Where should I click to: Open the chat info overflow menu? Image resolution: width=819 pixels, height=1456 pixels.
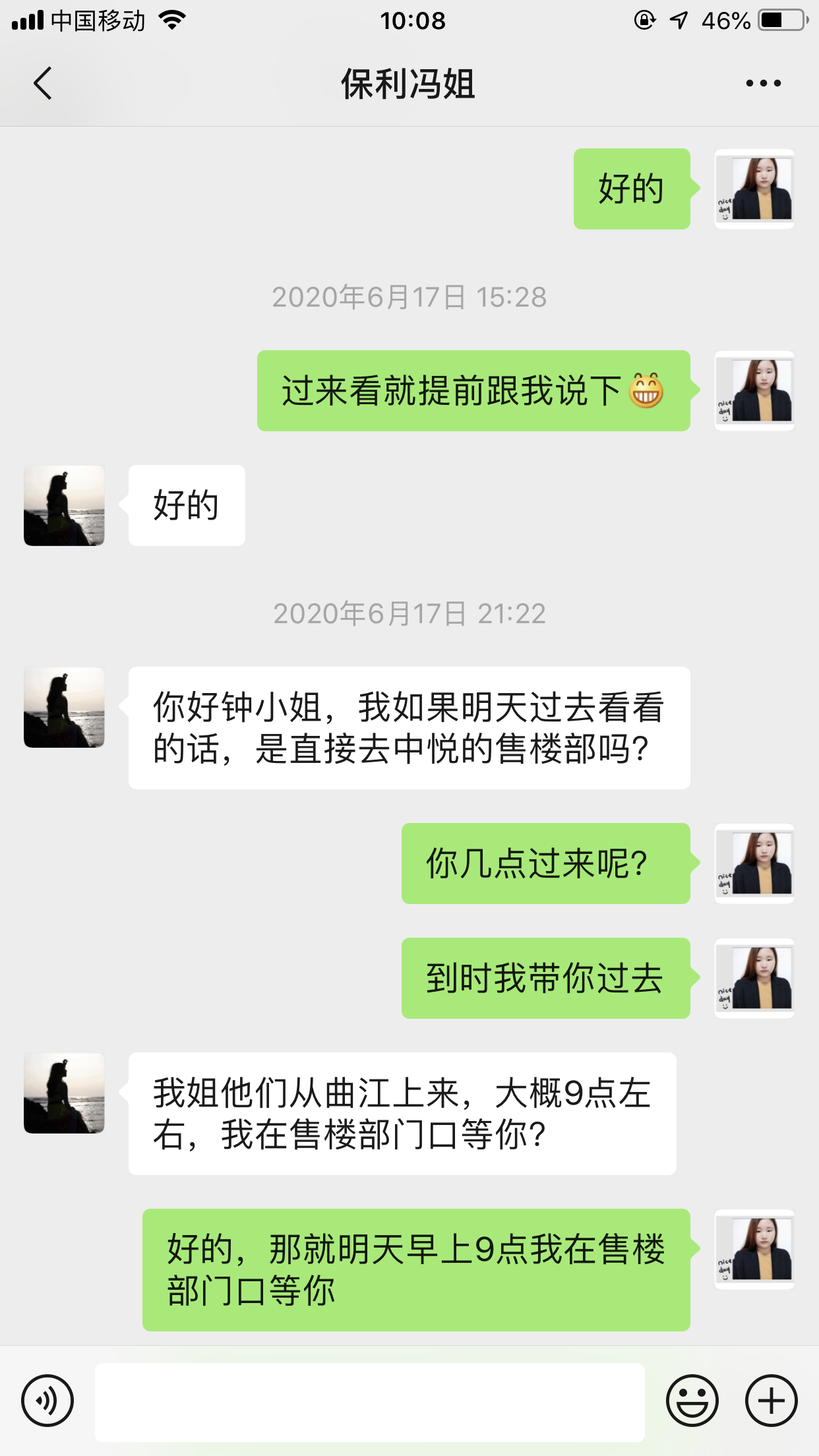[x=763, y=84]
